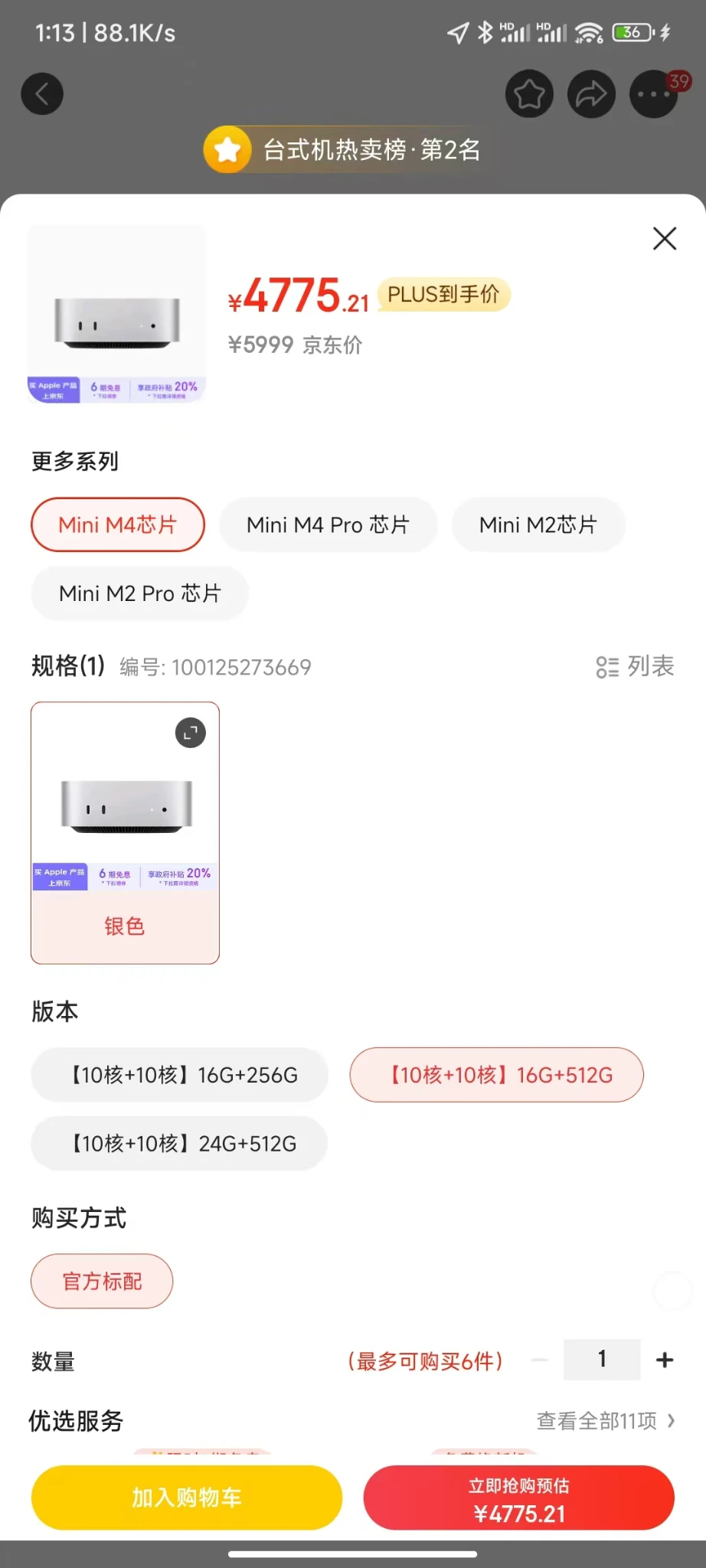Tap the quantity number field
This screenshot has width=706, height=1568.
pos(602,1360)
